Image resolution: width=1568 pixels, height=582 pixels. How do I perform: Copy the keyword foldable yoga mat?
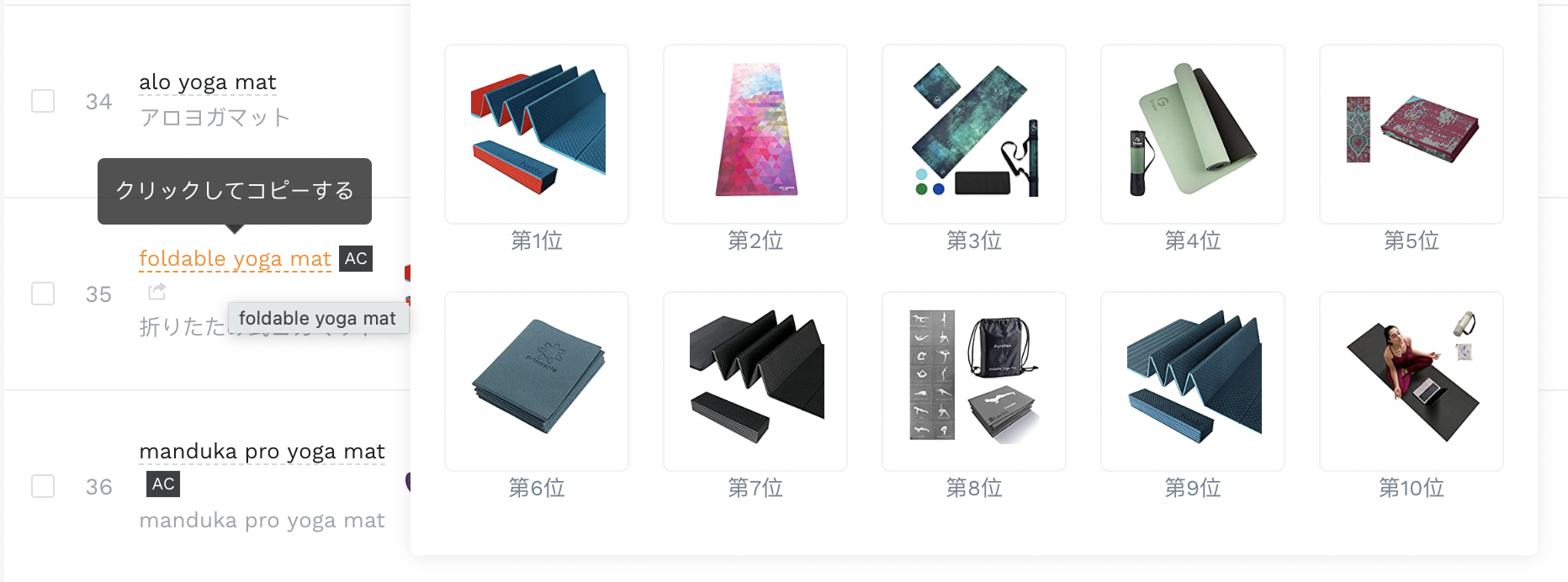pos(235,259)
